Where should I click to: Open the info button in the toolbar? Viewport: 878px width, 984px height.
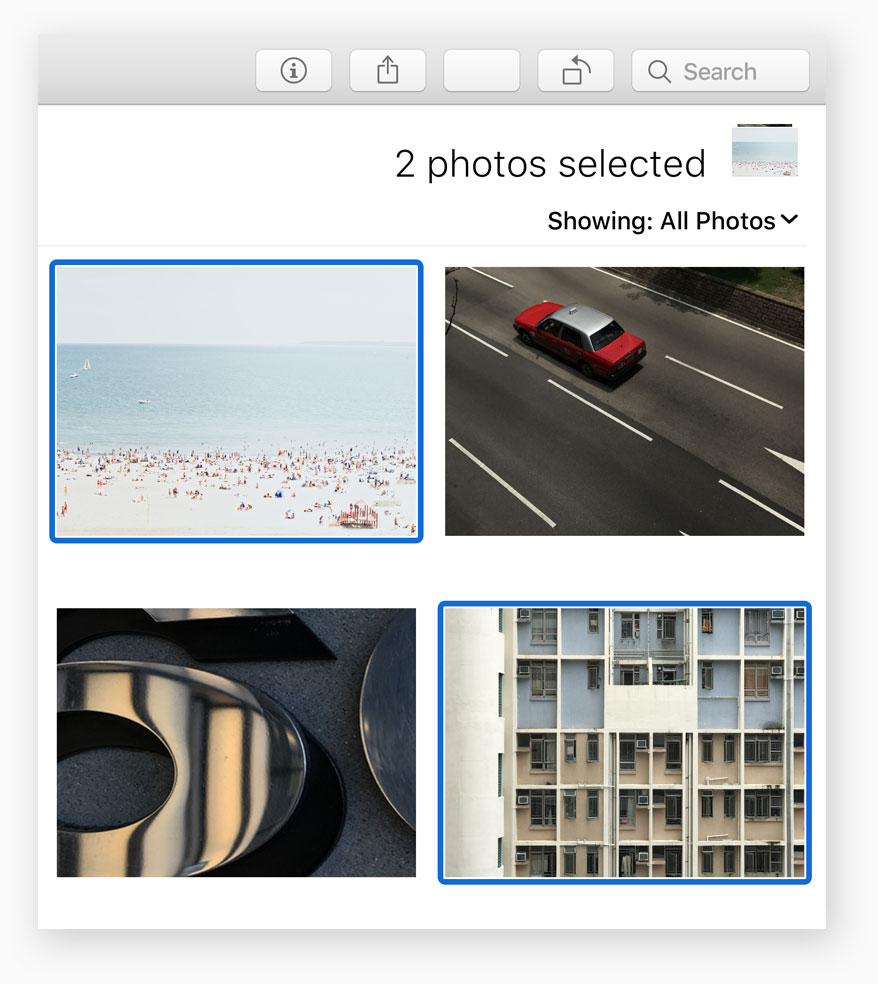(x=293, y=71)
